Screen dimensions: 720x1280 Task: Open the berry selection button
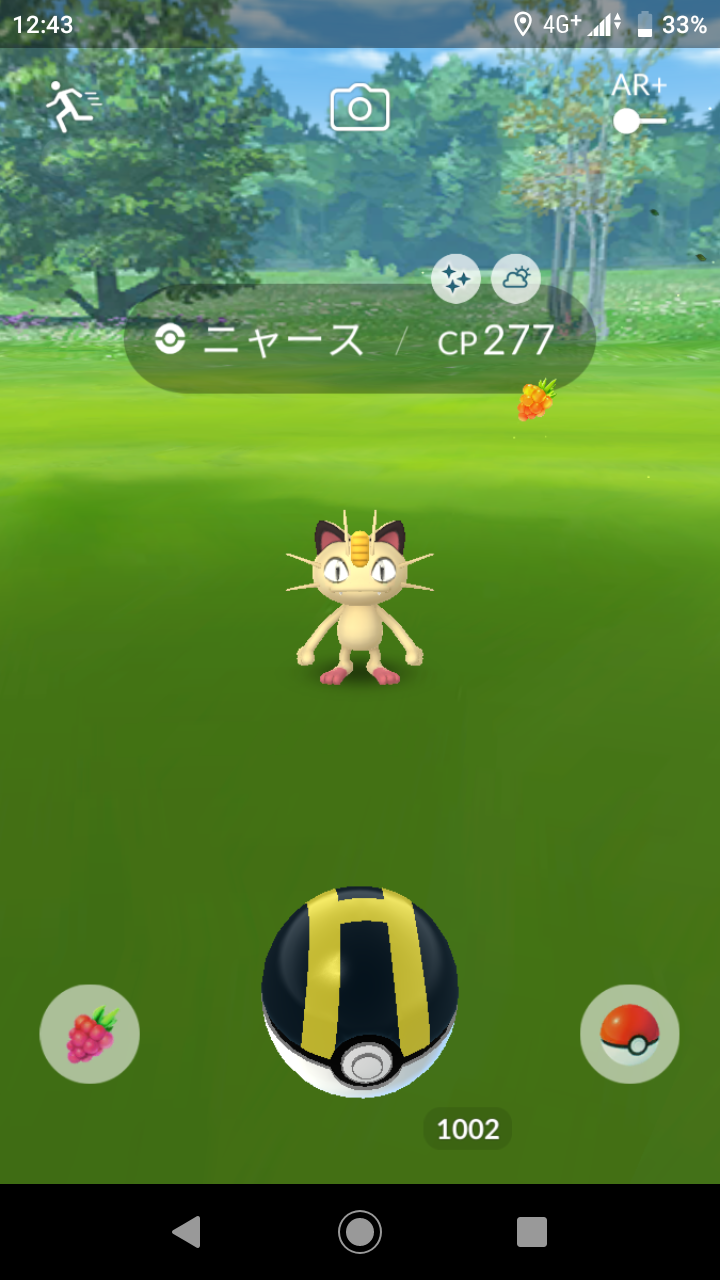coord(90,1034)
